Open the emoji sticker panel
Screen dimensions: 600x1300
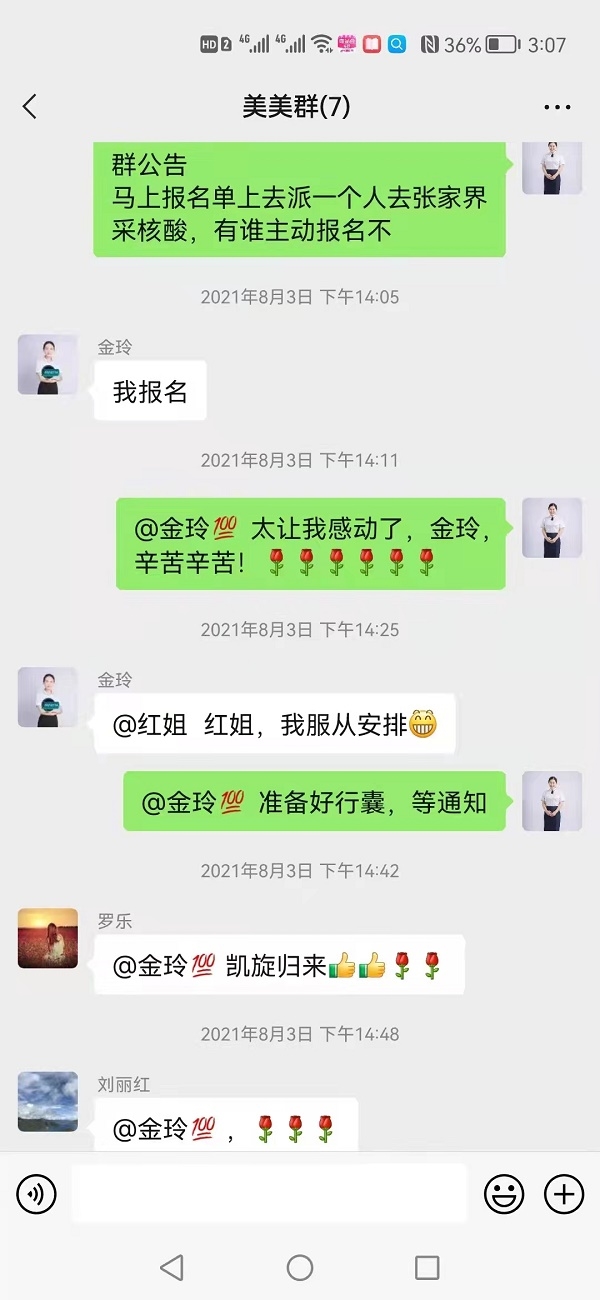505,1193
